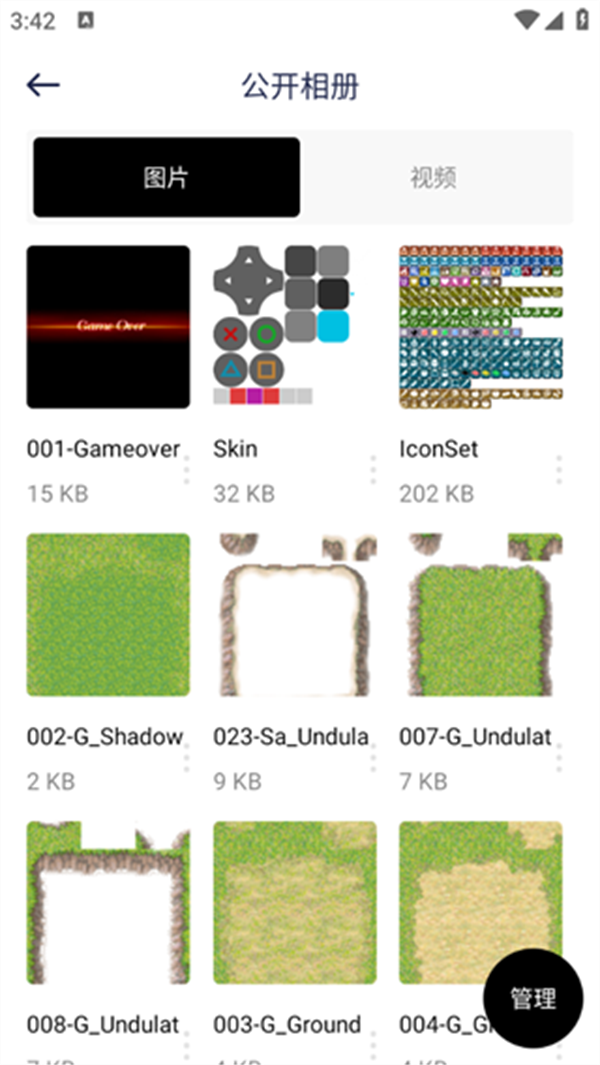Screen dimensions: 600x1065
Task: Open more options for IconSet
Action: coord(559,470)
